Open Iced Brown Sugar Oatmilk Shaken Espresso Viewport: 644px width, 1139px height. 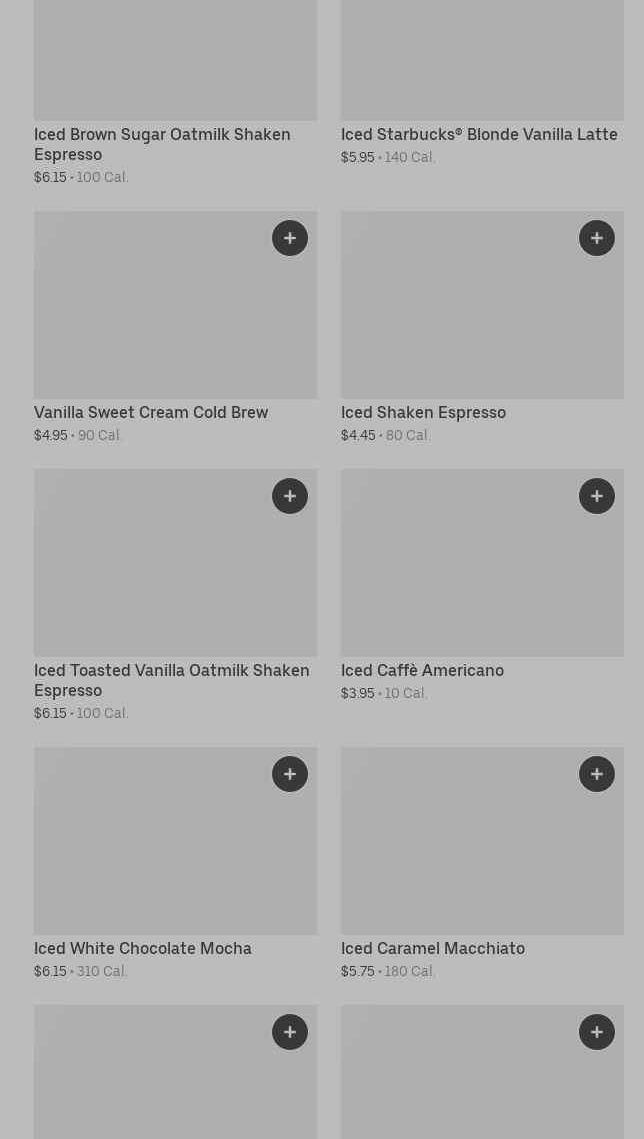tap(162, 144)
